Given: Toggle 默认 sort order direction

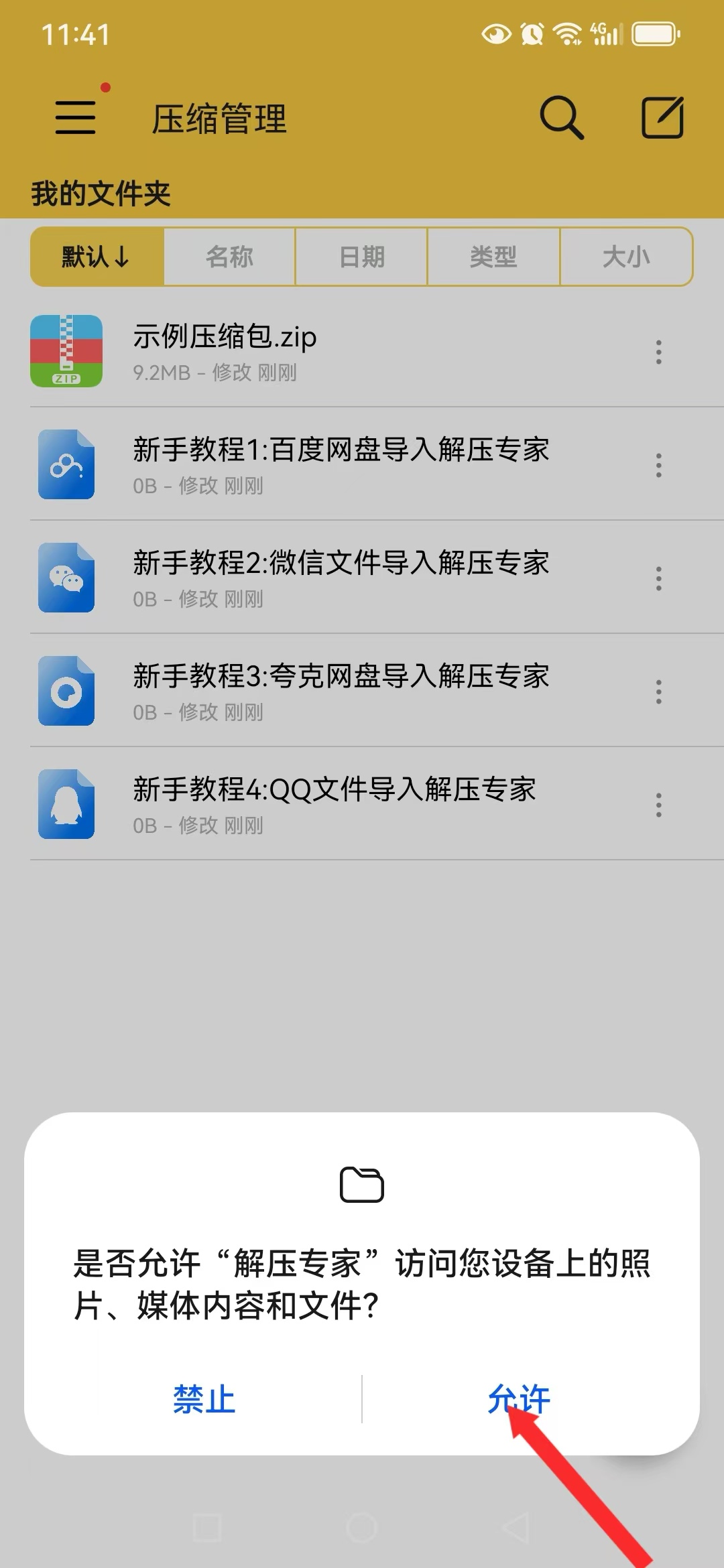Looking at the screenshot, I should pyautogui.click(x=95, y=257).
